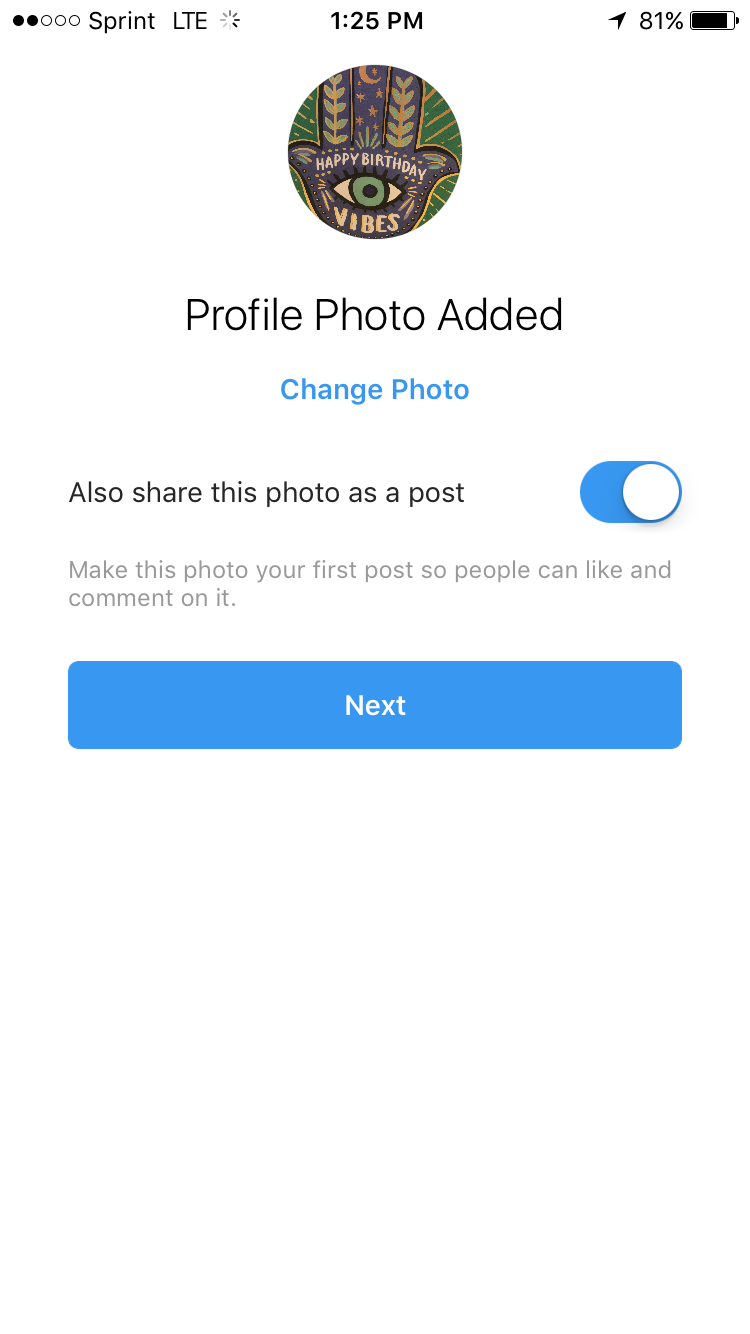This screenshot has height=1334, width=750.
Task: Continue with the Next button
Action: click(x=375, y=705)
